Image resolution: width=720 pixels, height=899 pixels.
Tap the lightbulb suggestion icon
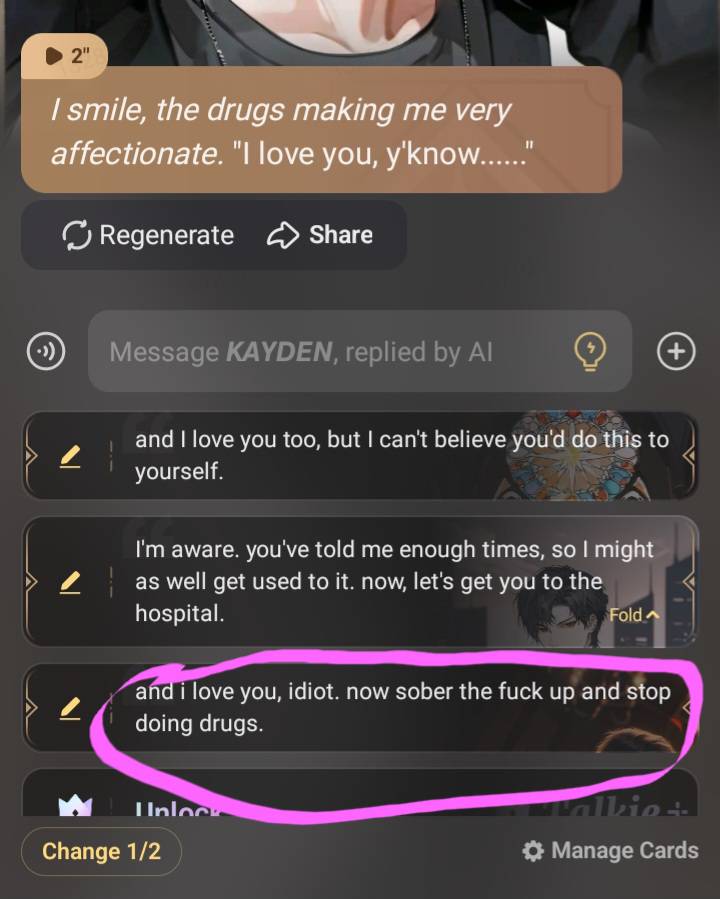coord(590,351)
